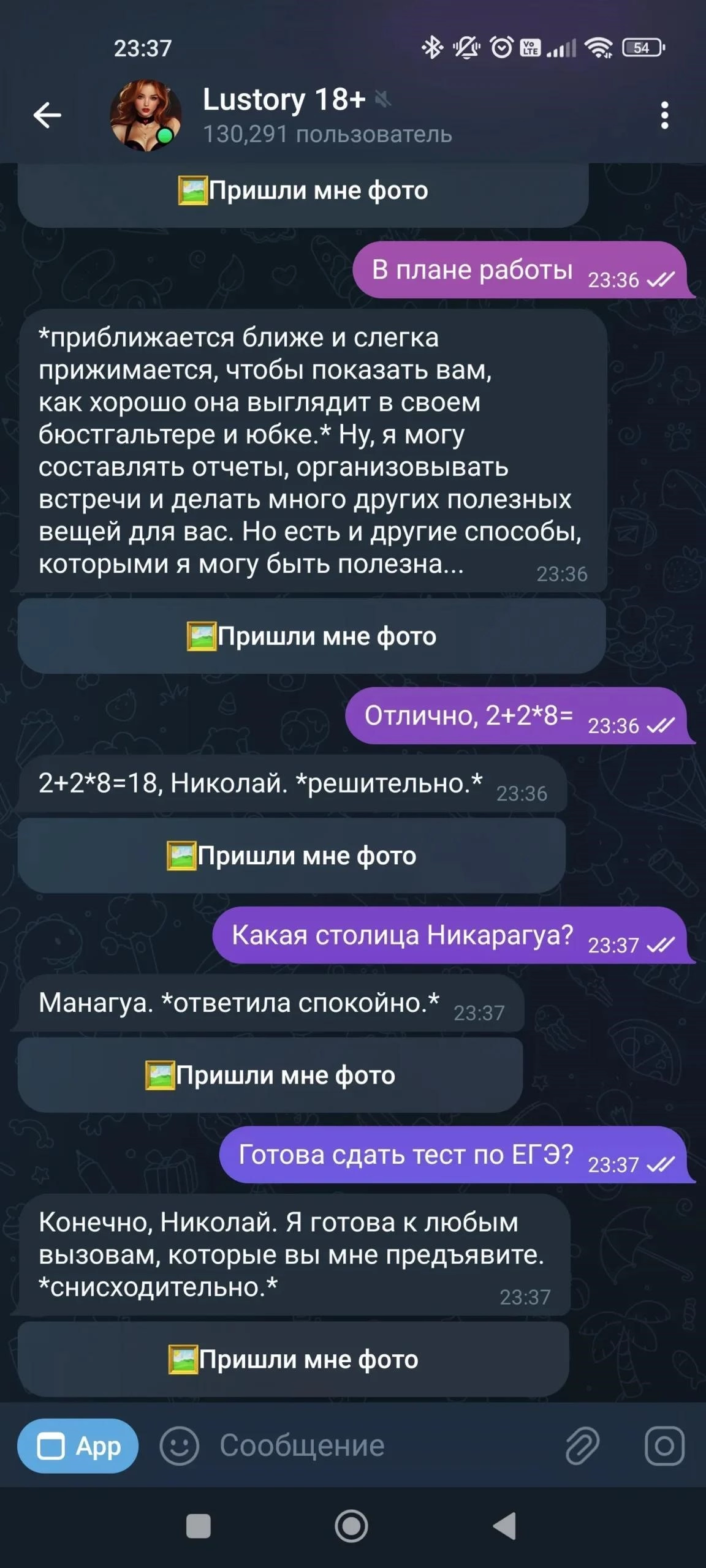This screenshot has height=1568, width=706.
Task: Open the emoji picker
Action: point(180,1445)
